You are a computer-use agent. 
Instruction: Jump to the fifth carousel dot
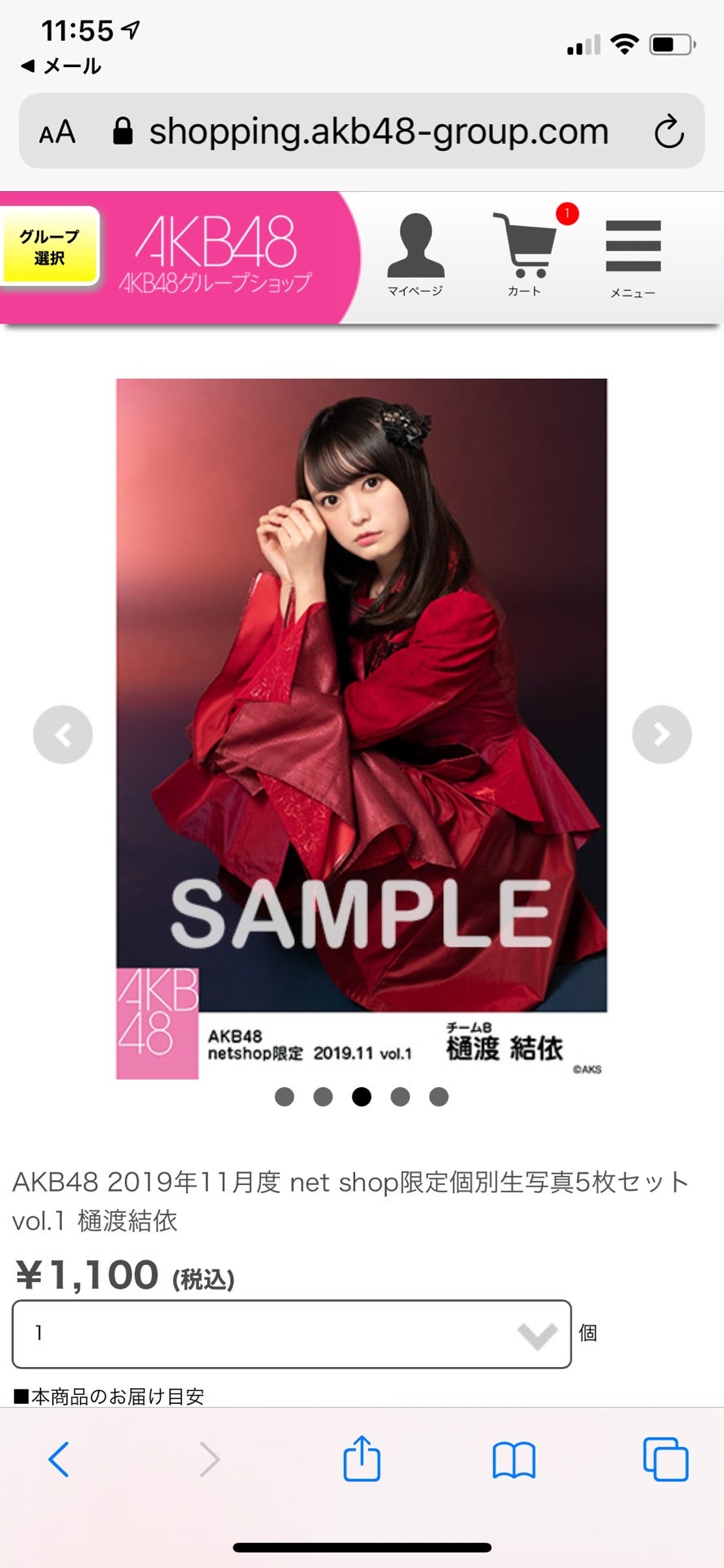(438, 1097)
